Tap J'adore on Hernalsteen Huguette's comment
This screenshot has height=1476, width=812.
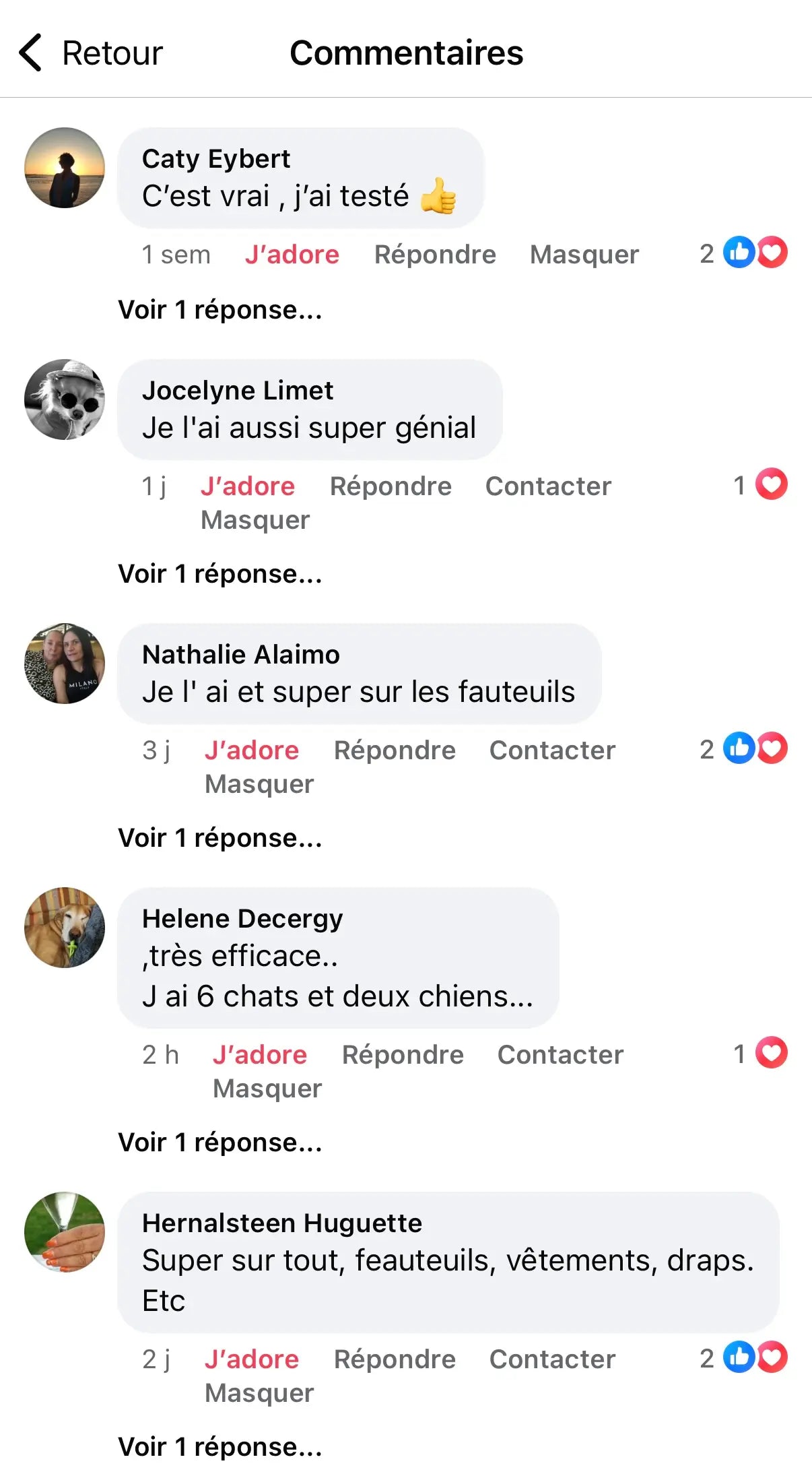point(251,1359)
